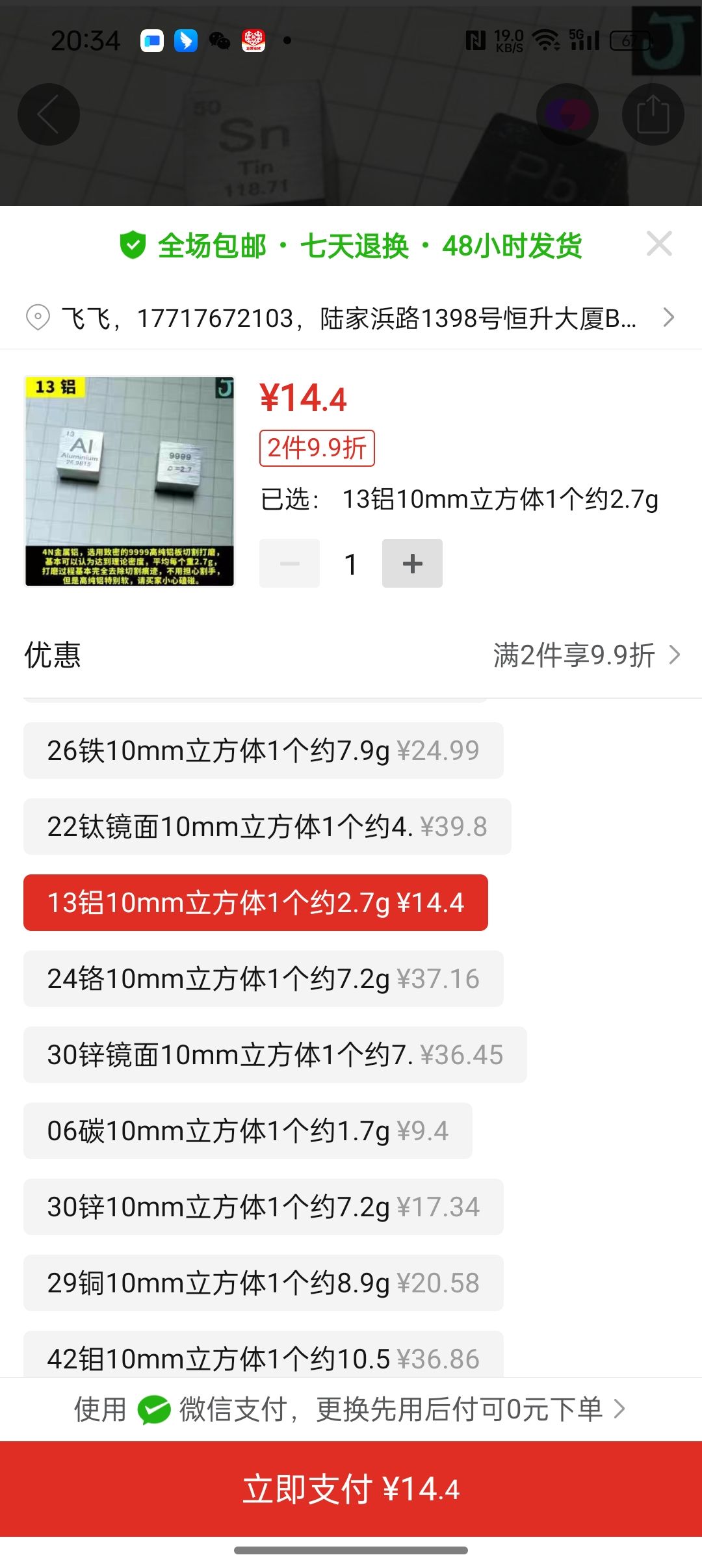Select 26铁10mm立方体 option
702x1568 pixels.
(263, 751)
